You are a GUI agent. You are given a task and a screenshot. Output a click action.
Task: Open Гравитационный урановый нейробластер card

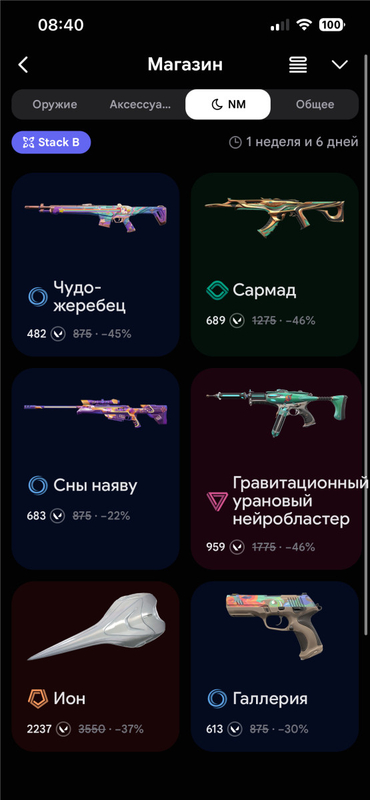[x=275, y=468]
